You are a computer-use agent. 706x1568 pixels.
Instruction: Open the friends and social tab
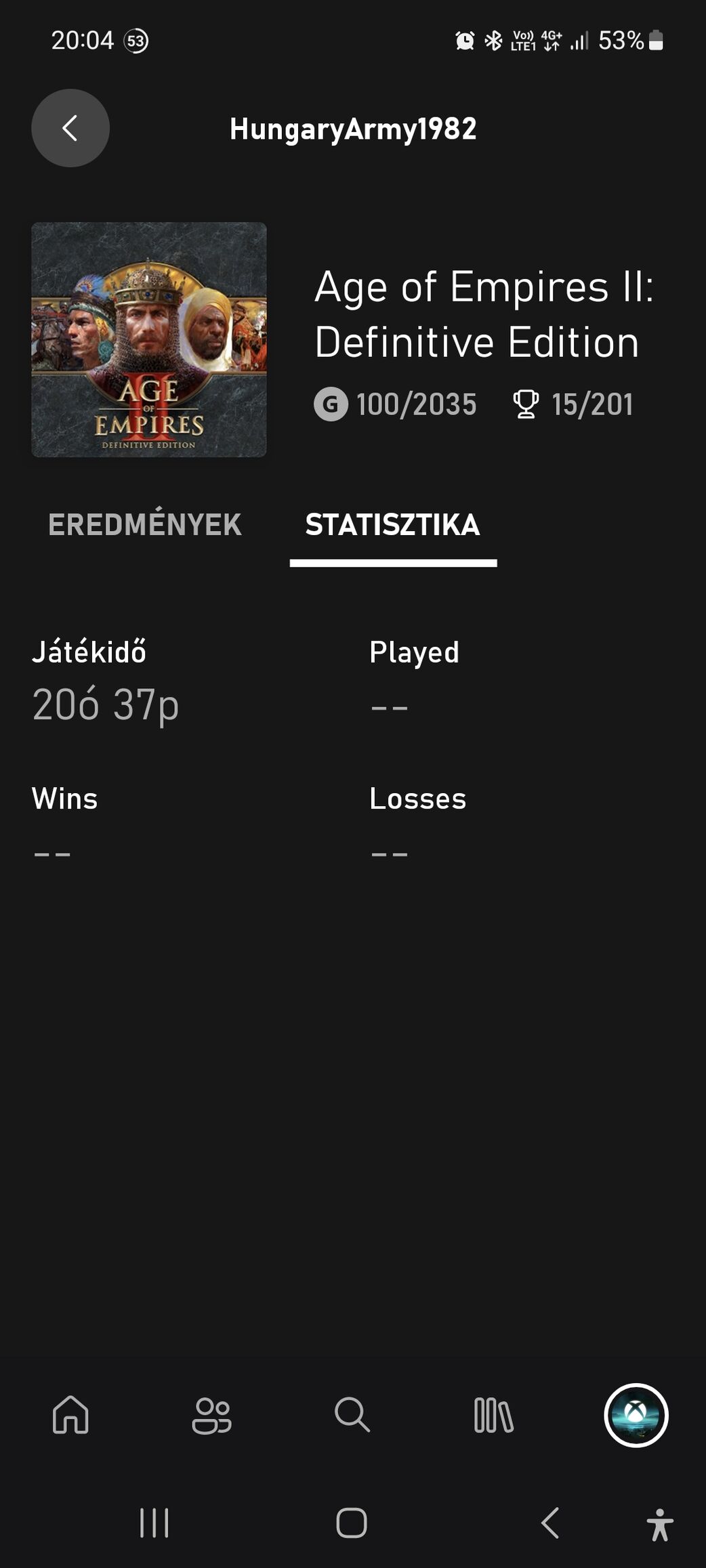(x=211, y=1416)
